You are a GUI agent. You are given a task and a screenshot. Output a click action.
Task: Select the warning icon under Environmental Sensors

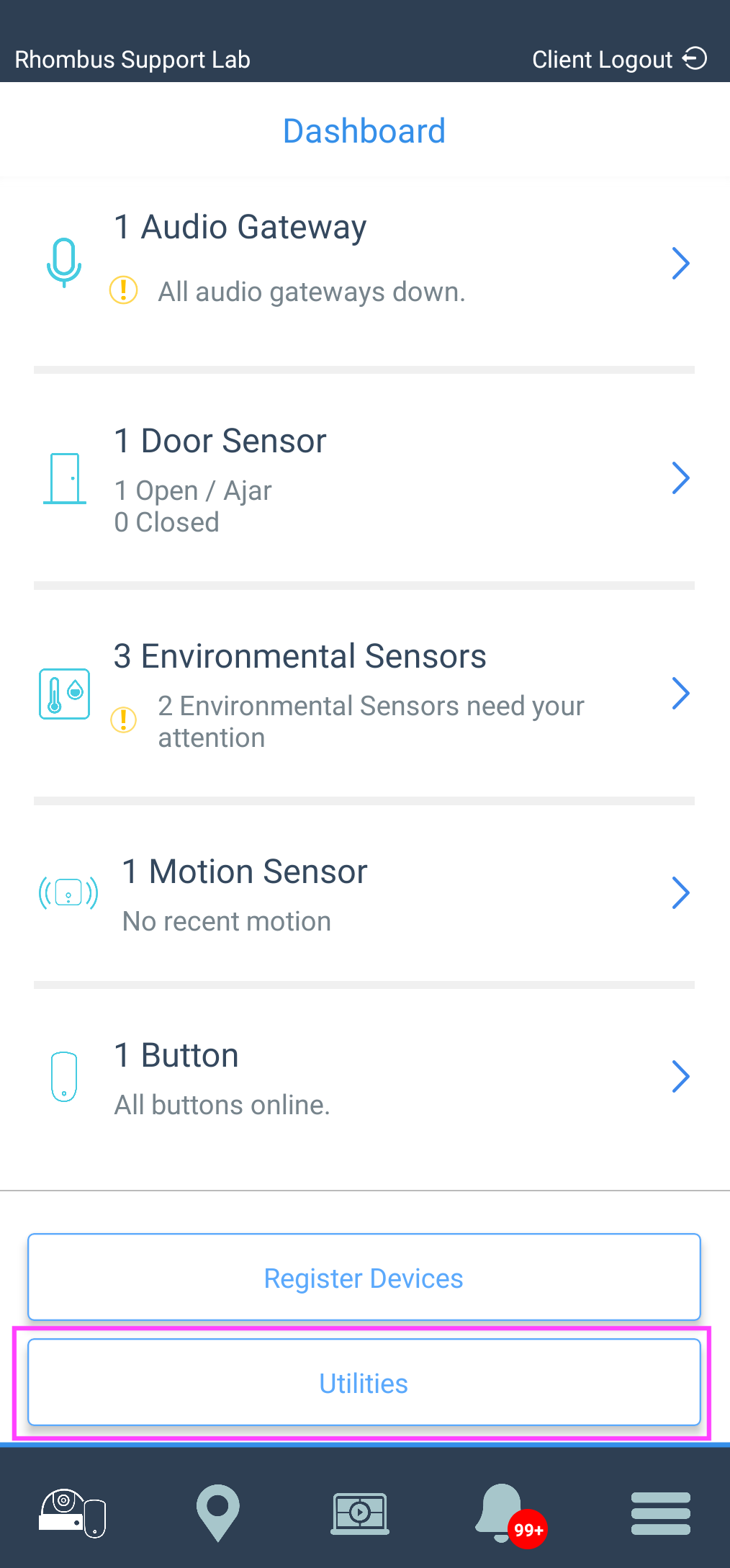123,720
